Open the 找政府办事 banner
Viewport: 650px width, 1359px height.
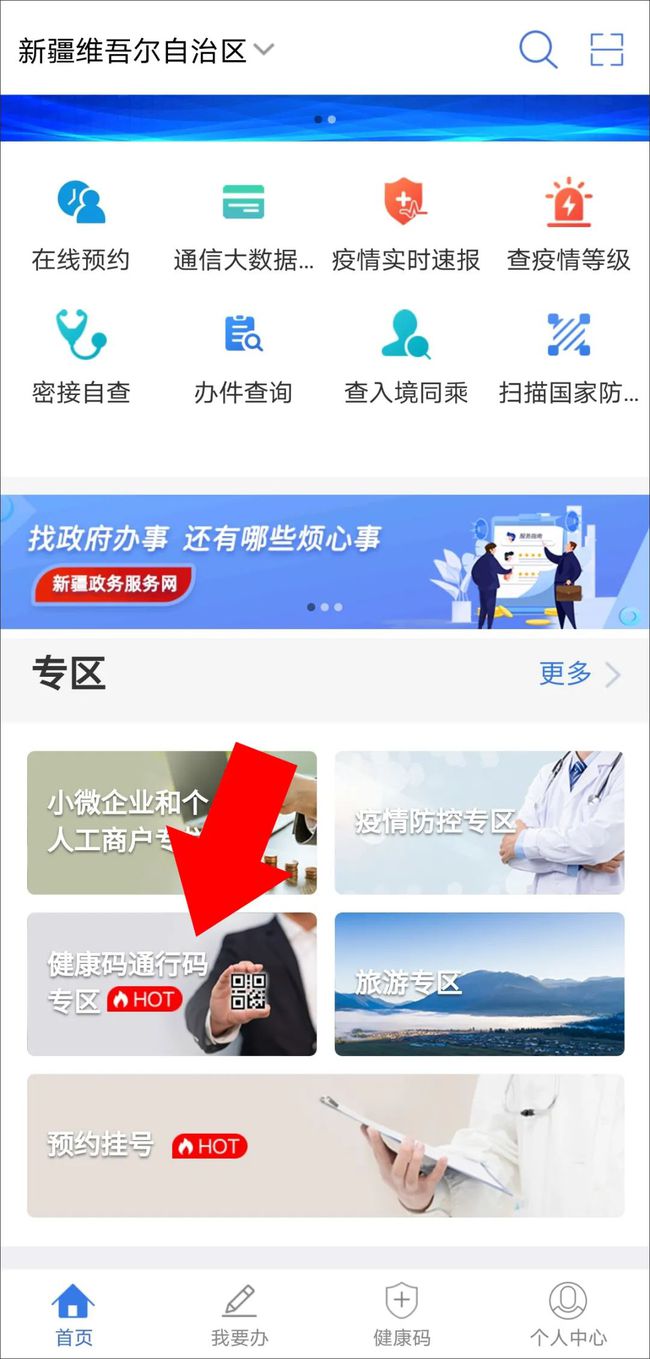click(325, 561)
